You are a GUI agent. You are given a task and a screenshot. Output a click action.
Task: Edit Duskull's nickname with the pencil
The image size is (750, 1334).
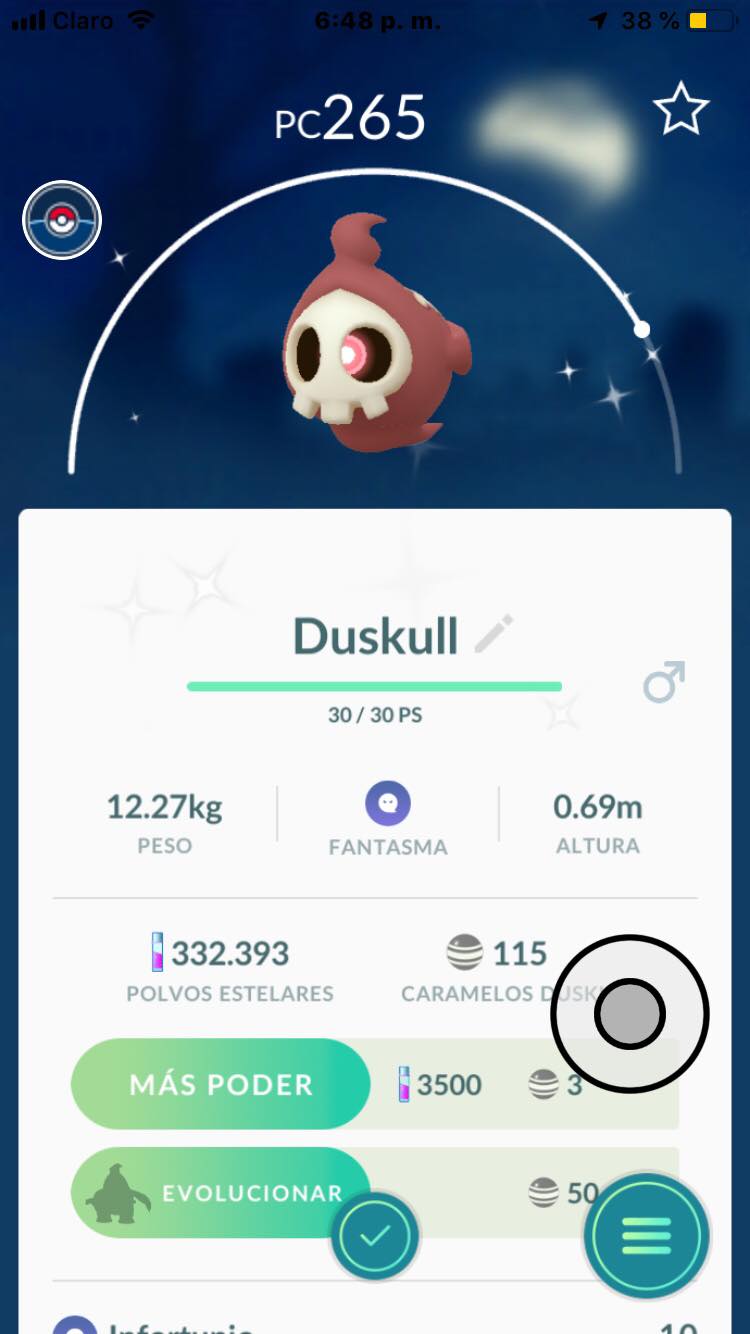(493, 635)
